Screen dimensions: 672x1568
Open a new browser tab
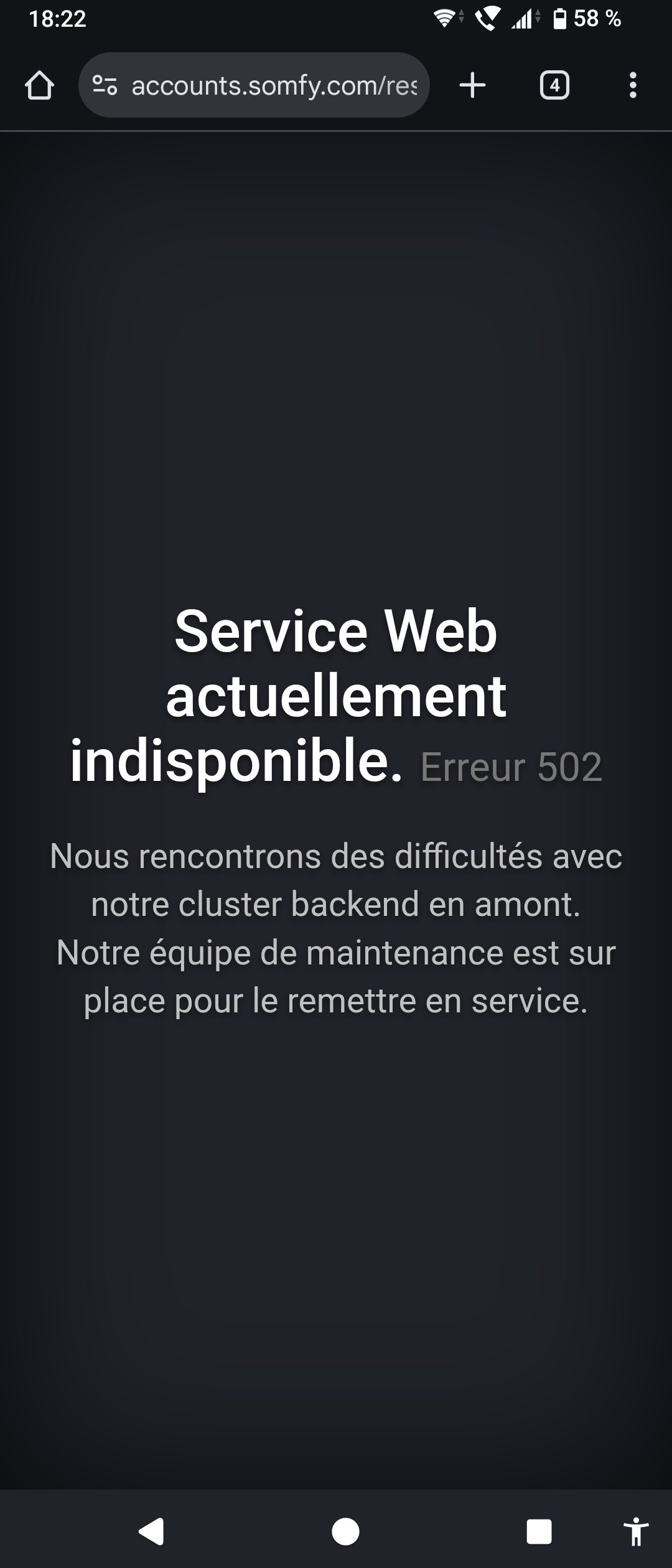click(472, 85)
